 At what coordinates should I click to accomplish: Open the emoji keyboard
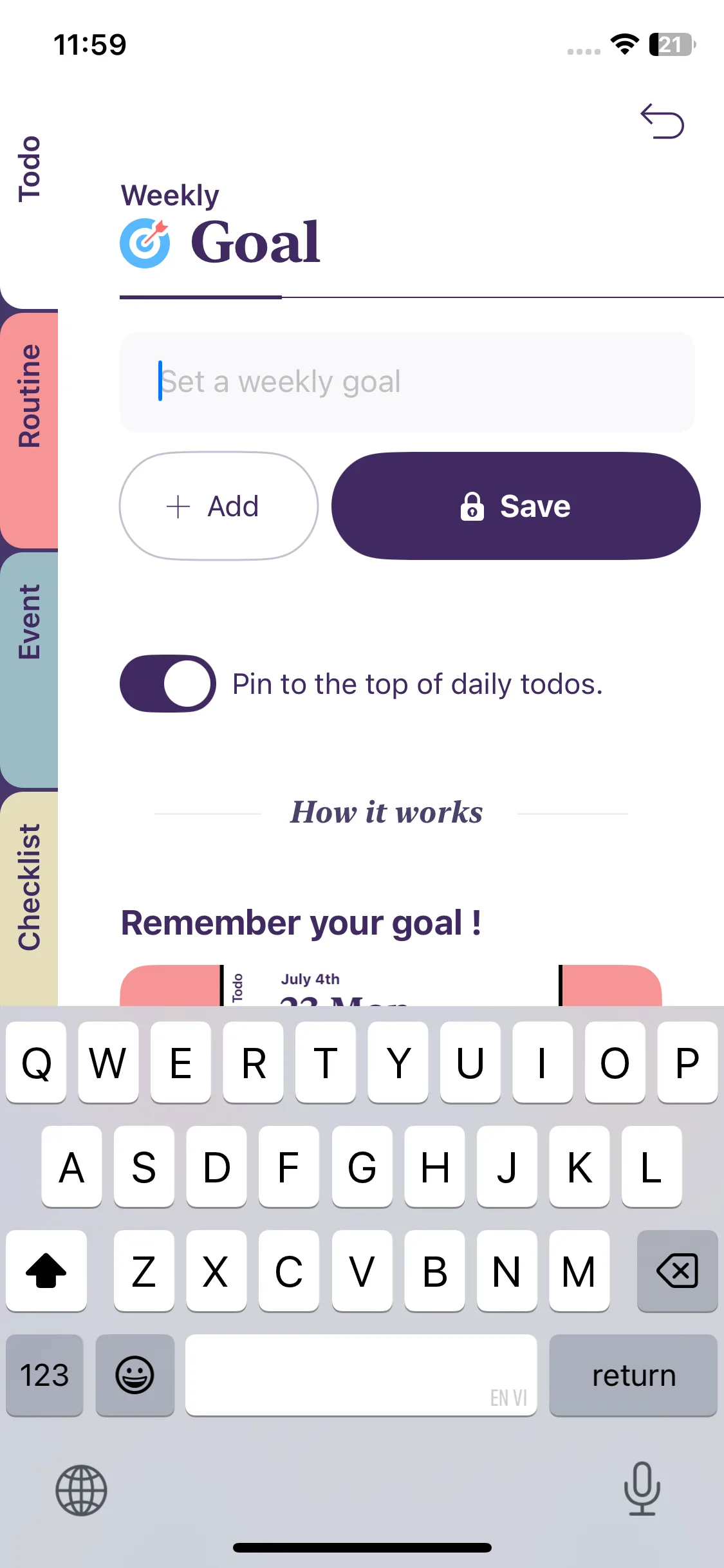click(x=135, y=1375)
